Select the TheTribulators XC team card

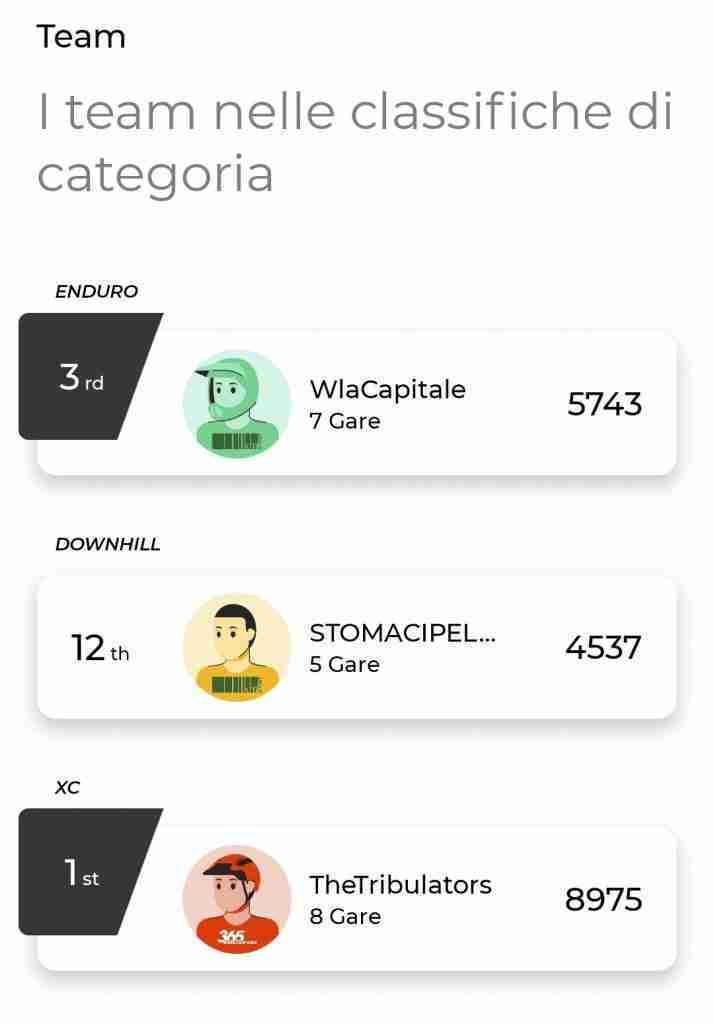400,898
